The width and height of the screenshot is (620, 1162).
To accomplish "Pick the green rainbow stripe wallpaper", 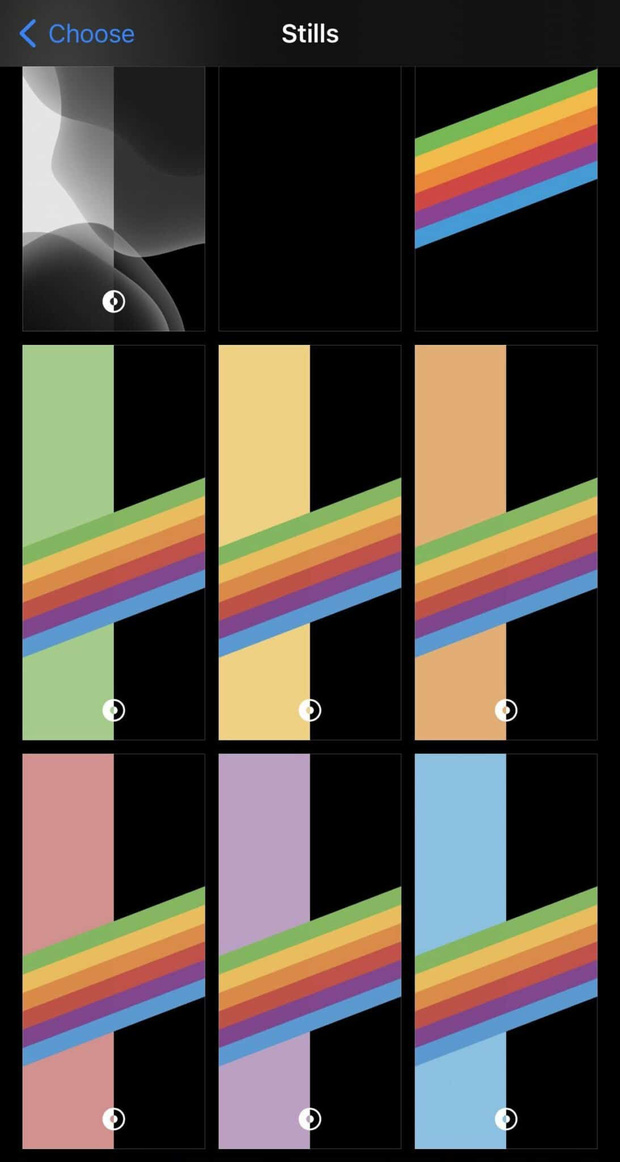I will [x=113, y=542].
